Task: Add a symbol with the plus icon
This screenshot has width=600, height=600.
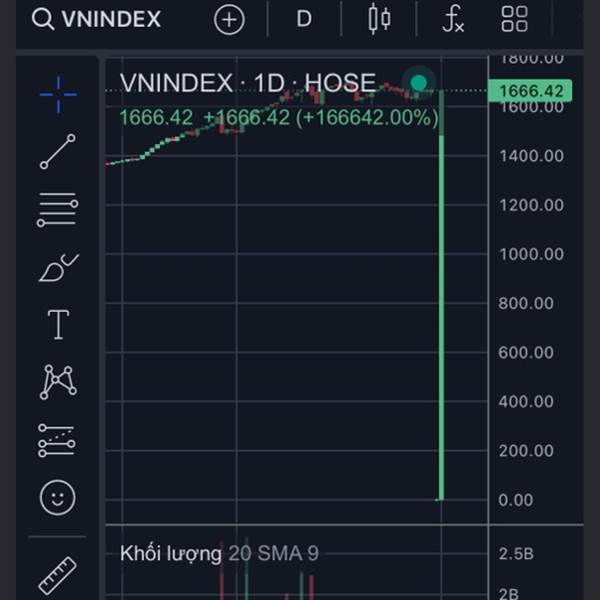Action: [229, 19]
